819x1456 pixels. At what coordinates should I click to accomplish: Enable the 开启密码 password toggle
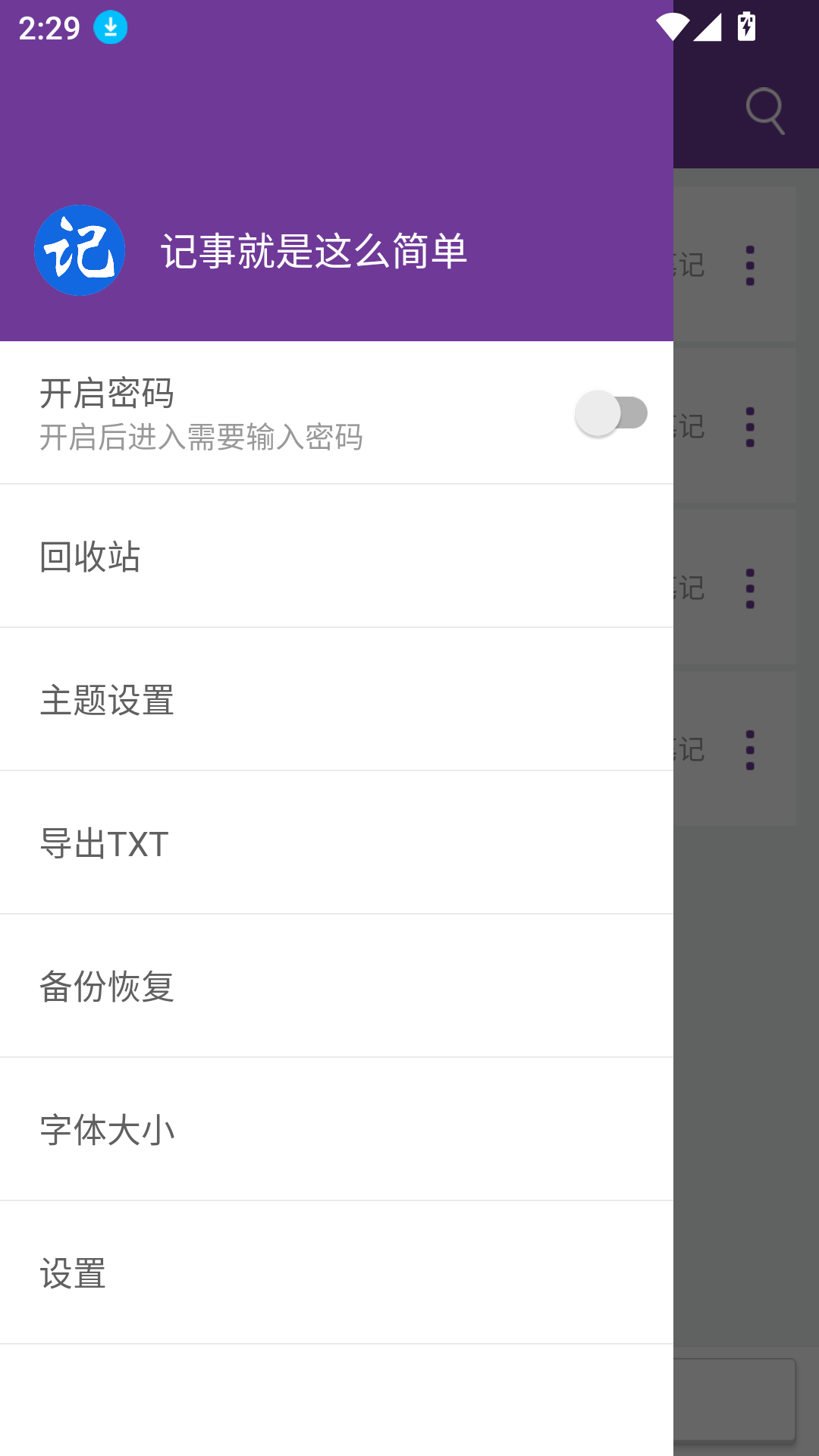coord(611,412)
